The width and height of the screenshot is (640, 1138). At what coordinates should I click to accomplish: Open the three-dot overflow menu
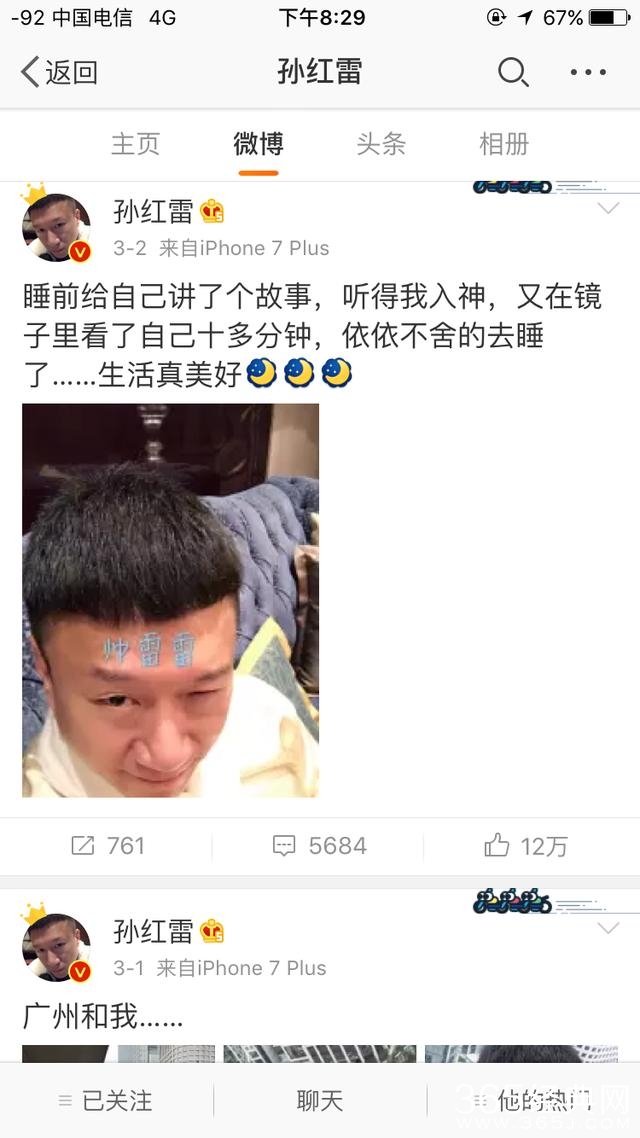pyautogui.click(x=588, y=72)
